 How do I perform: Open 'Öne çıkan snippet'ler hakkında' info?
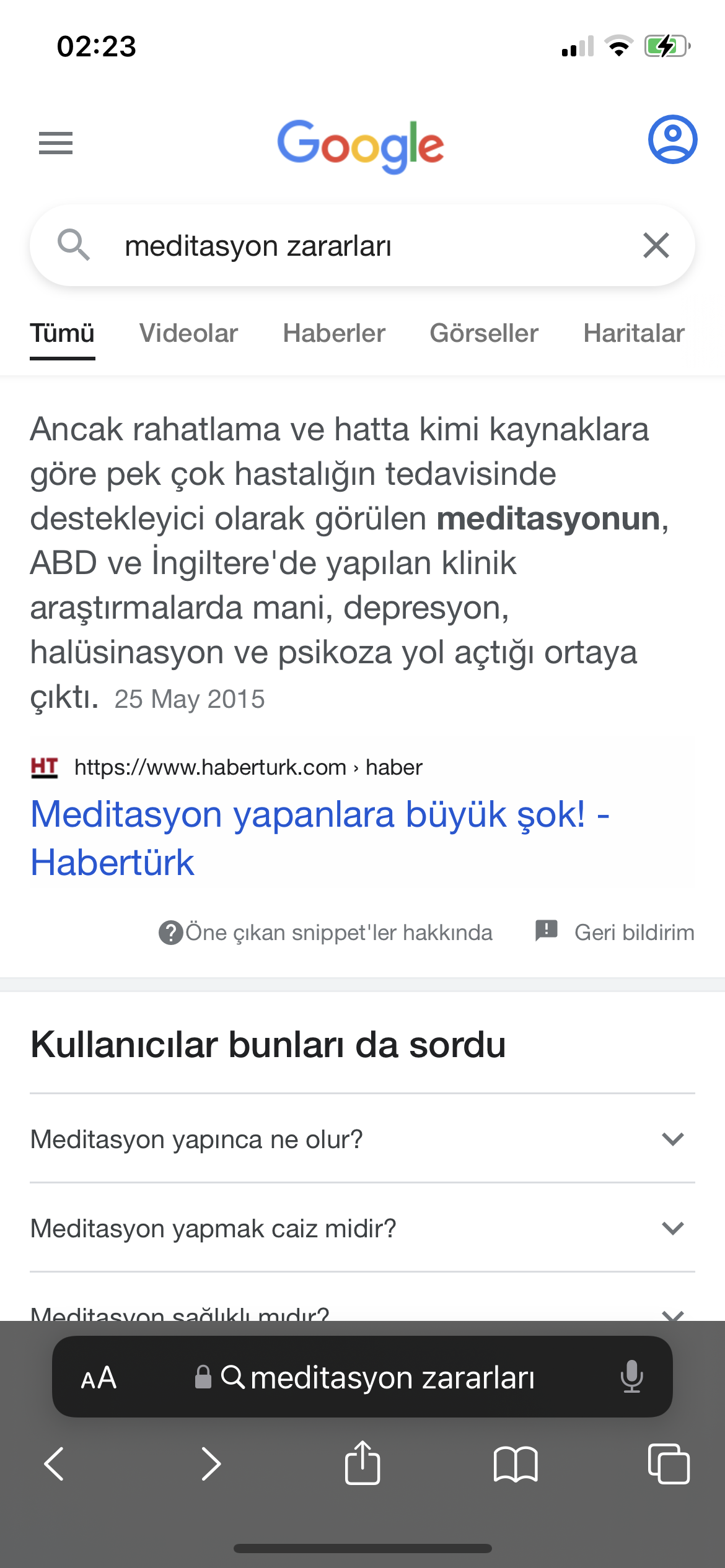pos(325,932)
